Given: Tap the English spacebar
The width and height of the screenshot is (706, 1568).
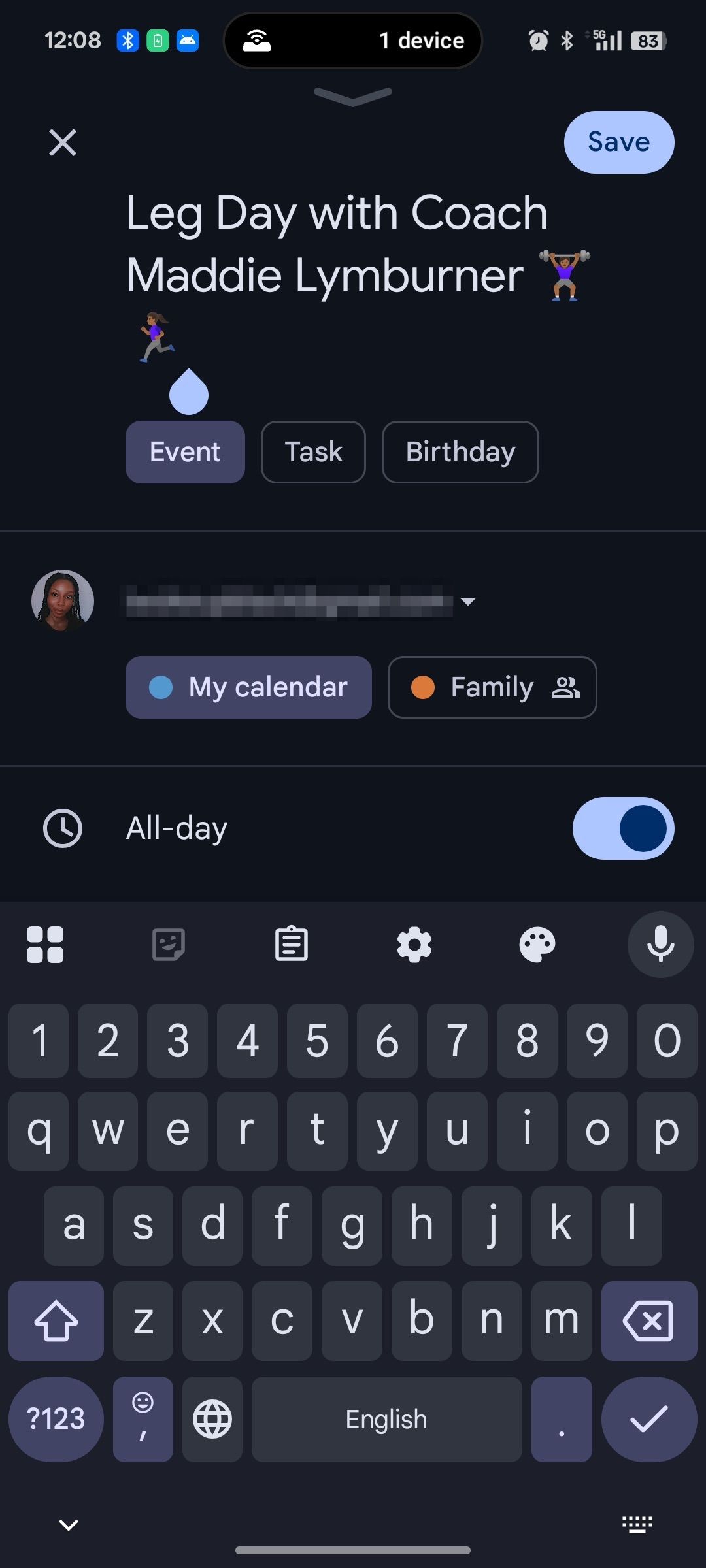Looking at the screenshot, I should (x=386, y=1419).
